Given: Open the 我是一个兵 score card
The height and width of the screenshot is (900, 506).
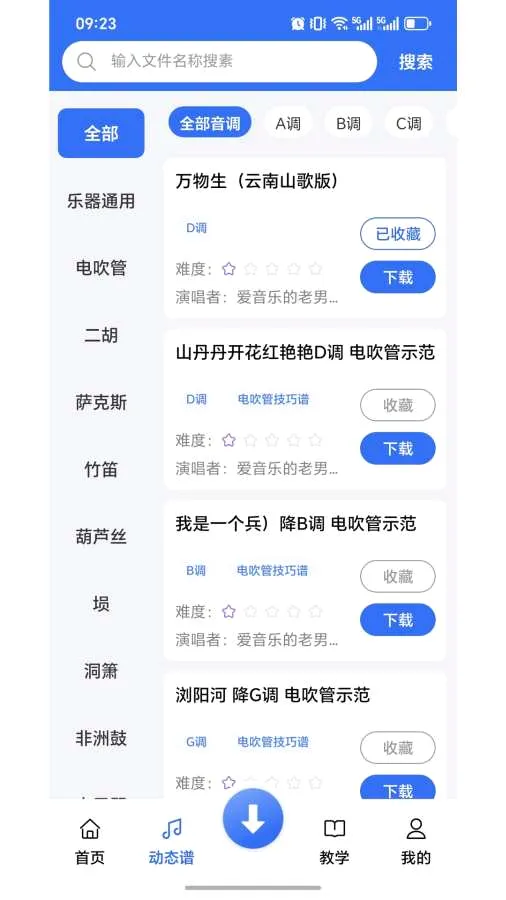Looking at the screenshot, I should [x=305, y=580].
